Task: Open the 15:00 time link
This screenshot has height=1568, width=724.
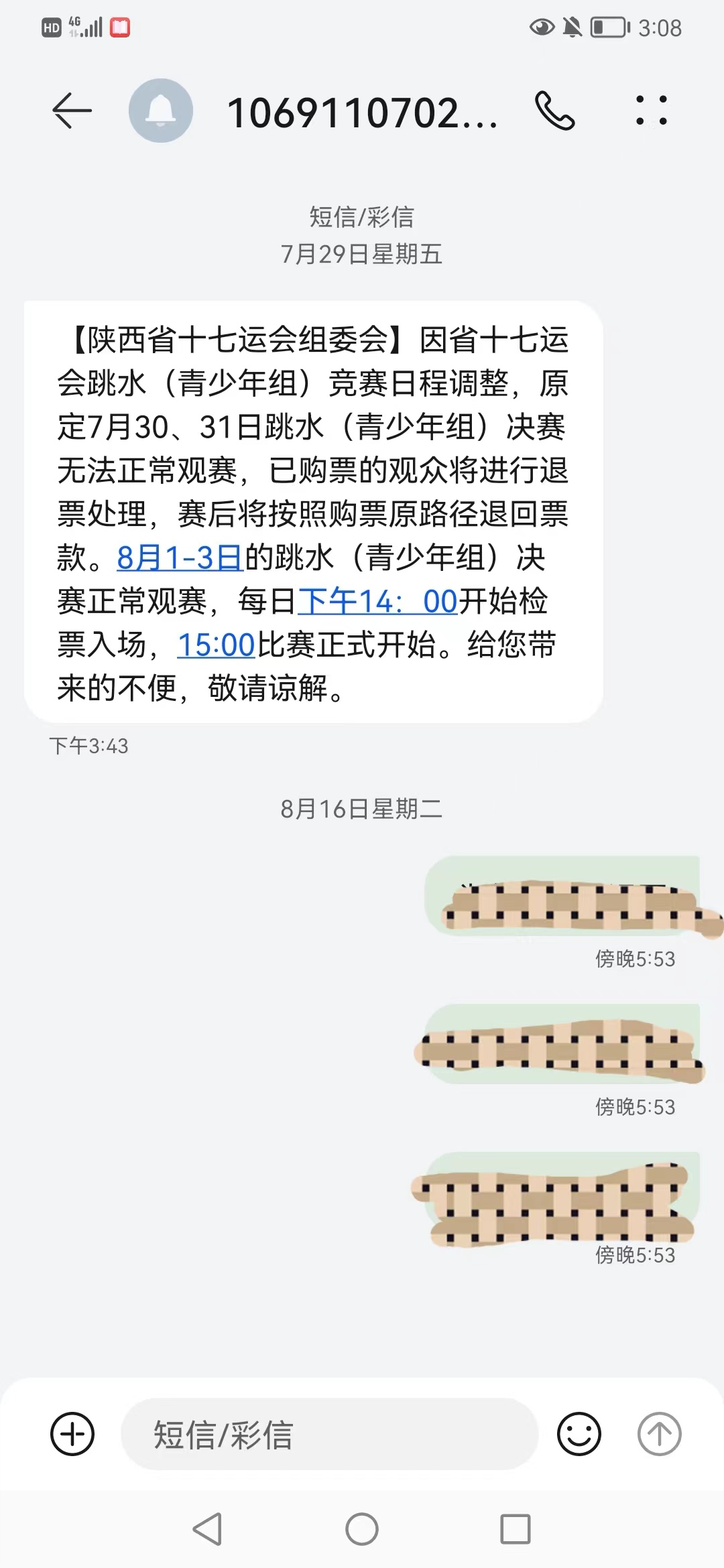Action: pos(216,645)
